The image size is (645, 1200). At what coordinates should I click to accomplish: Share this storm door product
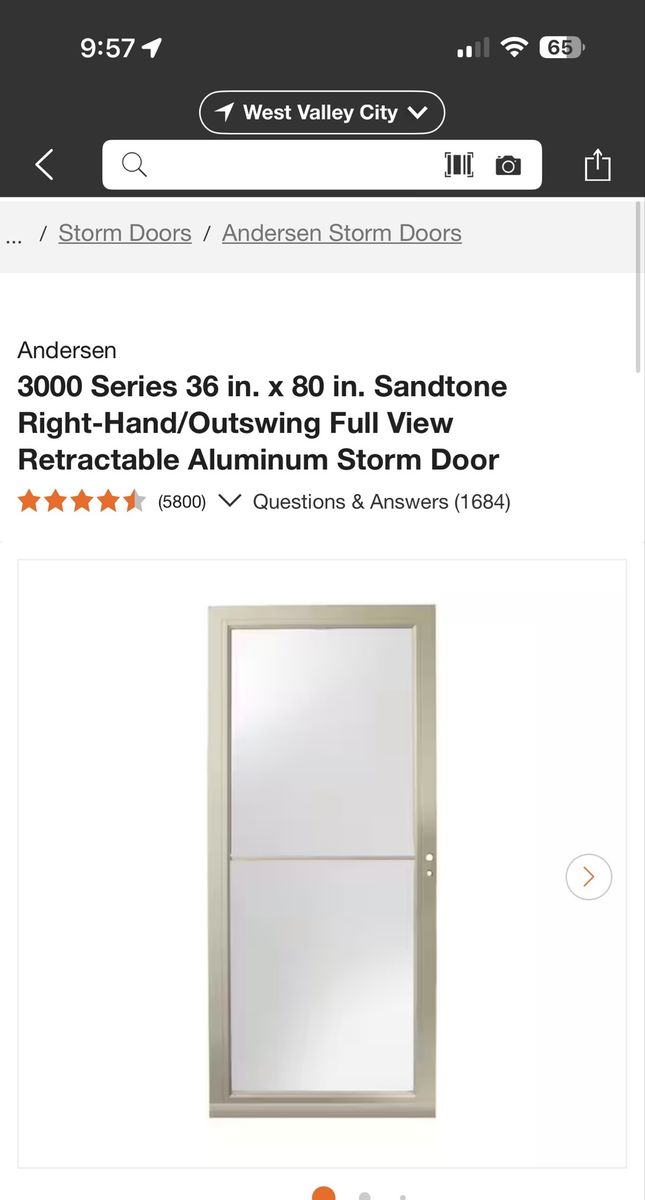click(x=597, y=165)
